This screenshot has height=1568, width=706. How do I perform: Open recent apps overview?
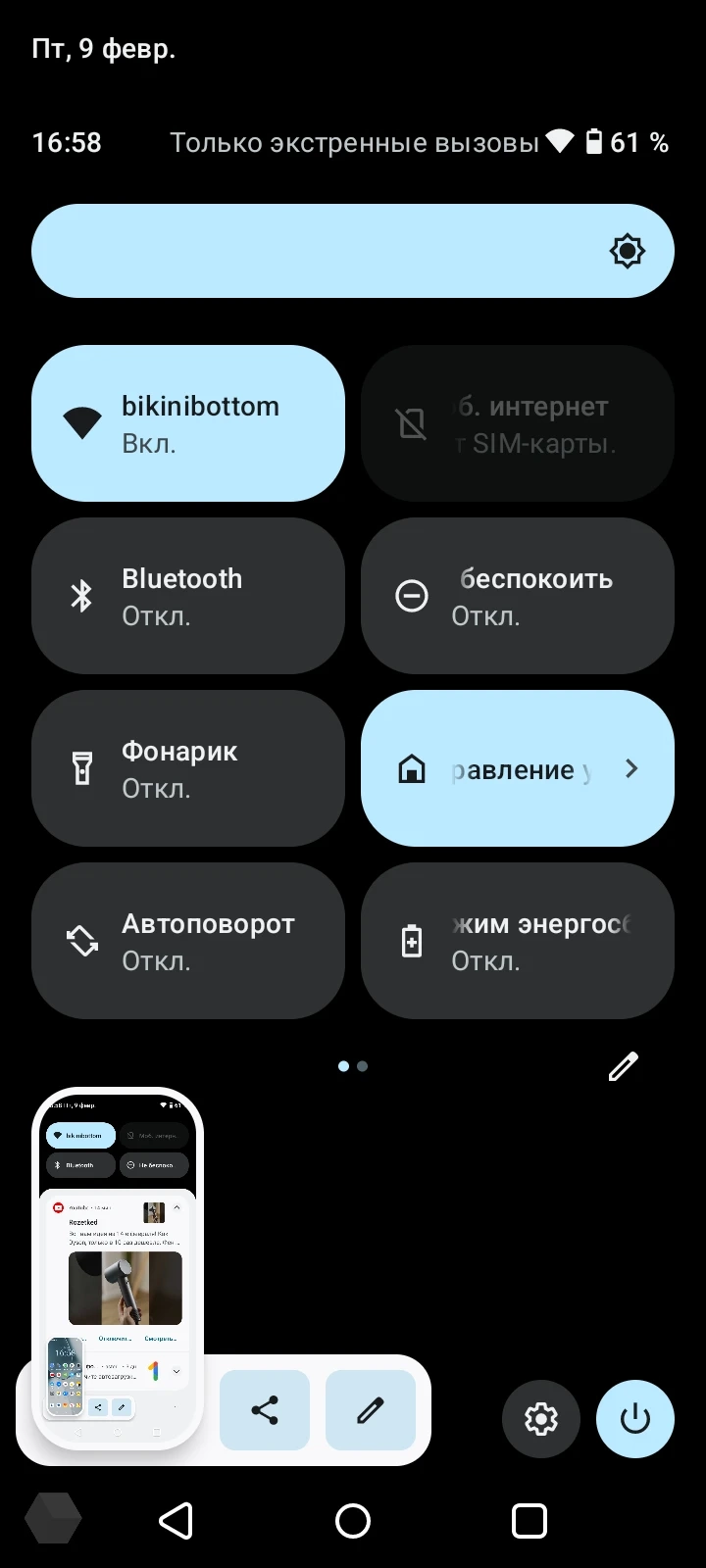(529, 1521)
